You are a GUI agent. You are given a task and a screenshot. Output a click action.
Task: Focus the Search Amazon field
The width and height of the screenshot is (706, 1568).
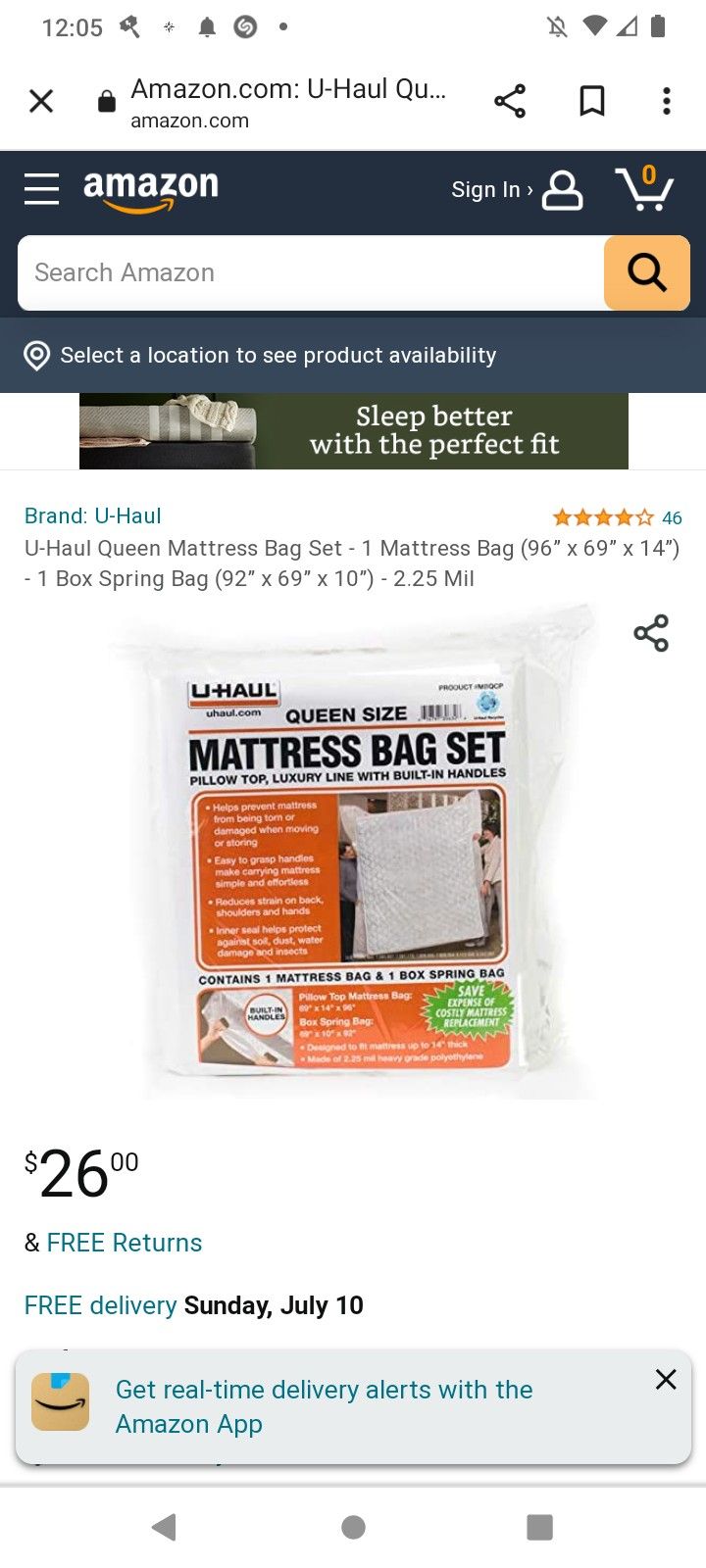[310, 272]
